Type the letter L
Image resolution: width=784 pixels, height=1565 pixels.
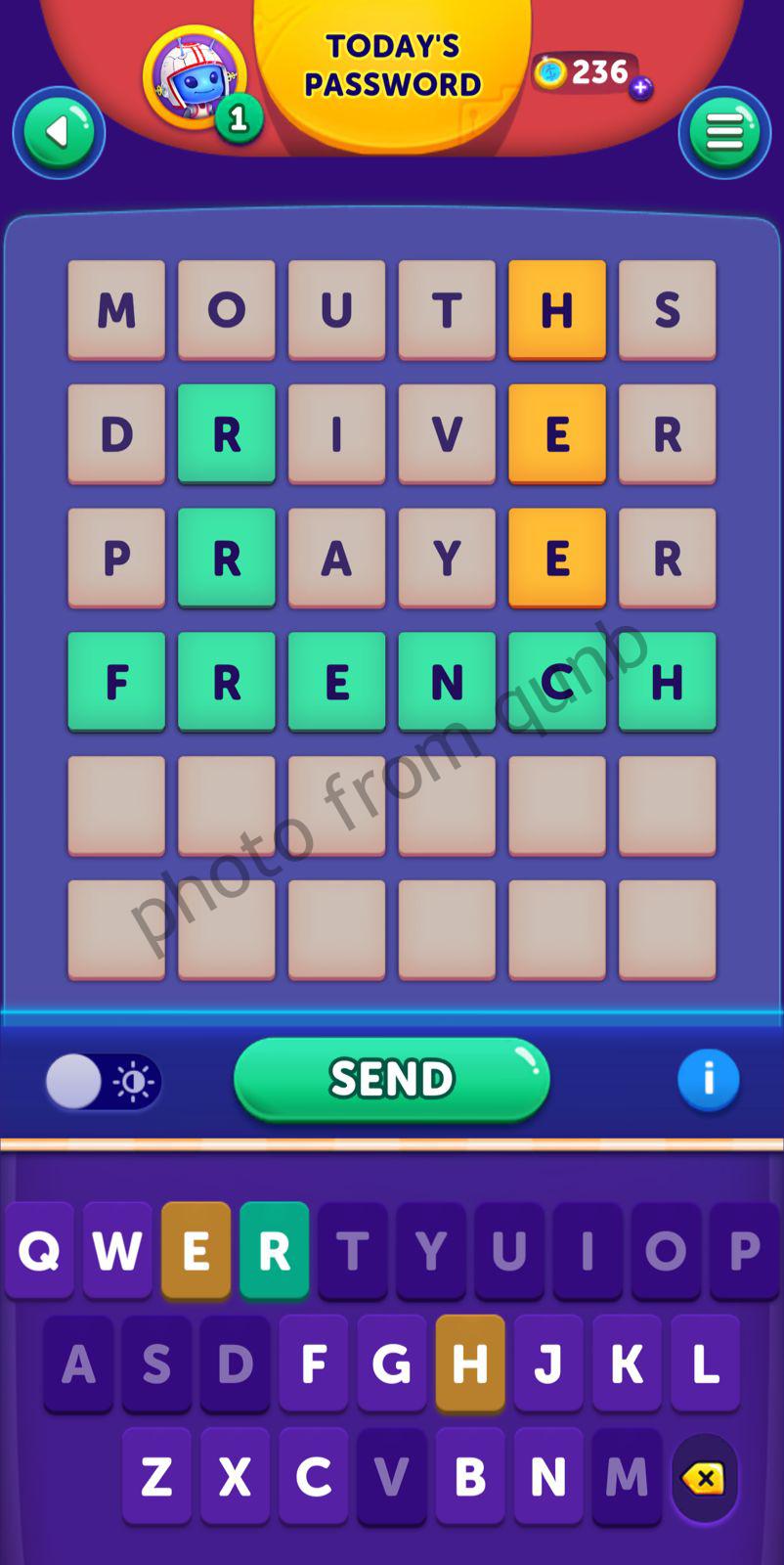coord(705,1364)
